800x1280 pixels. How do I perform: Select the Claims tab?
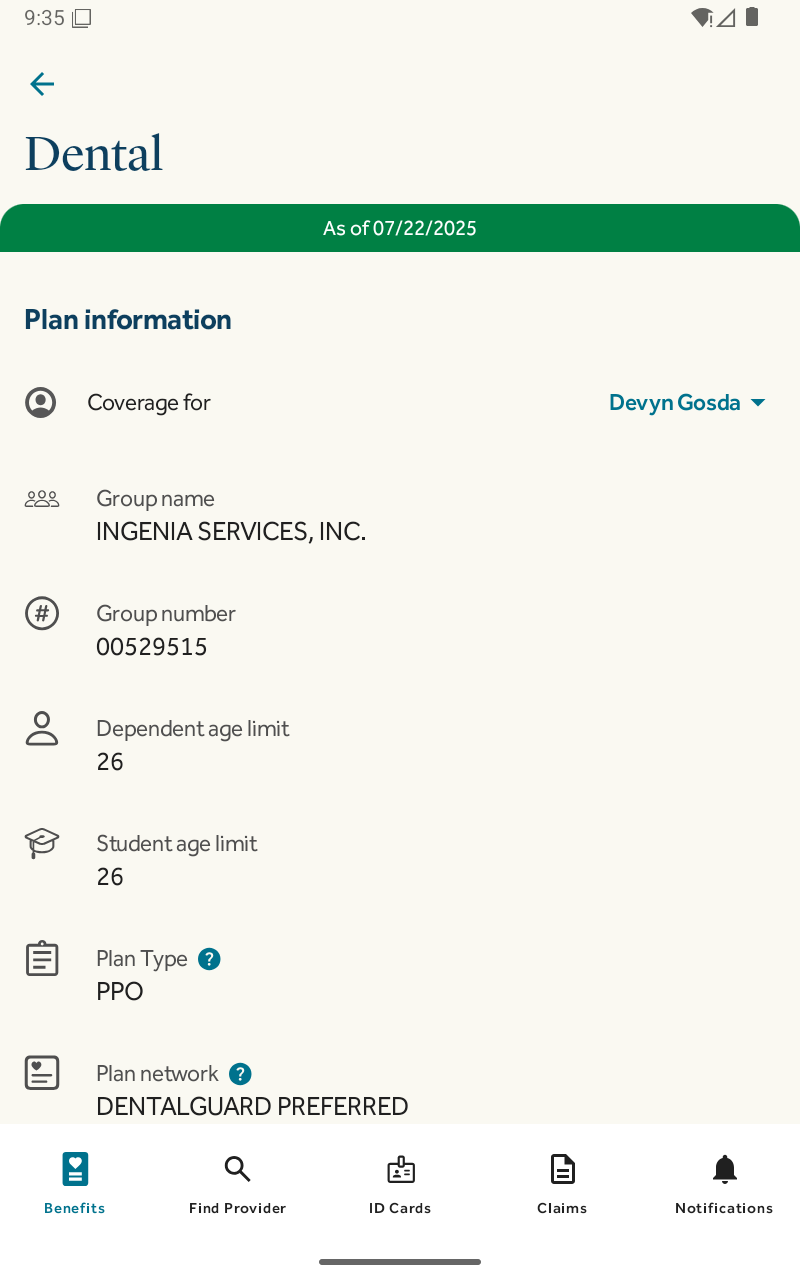click(x=562, y=1183)
